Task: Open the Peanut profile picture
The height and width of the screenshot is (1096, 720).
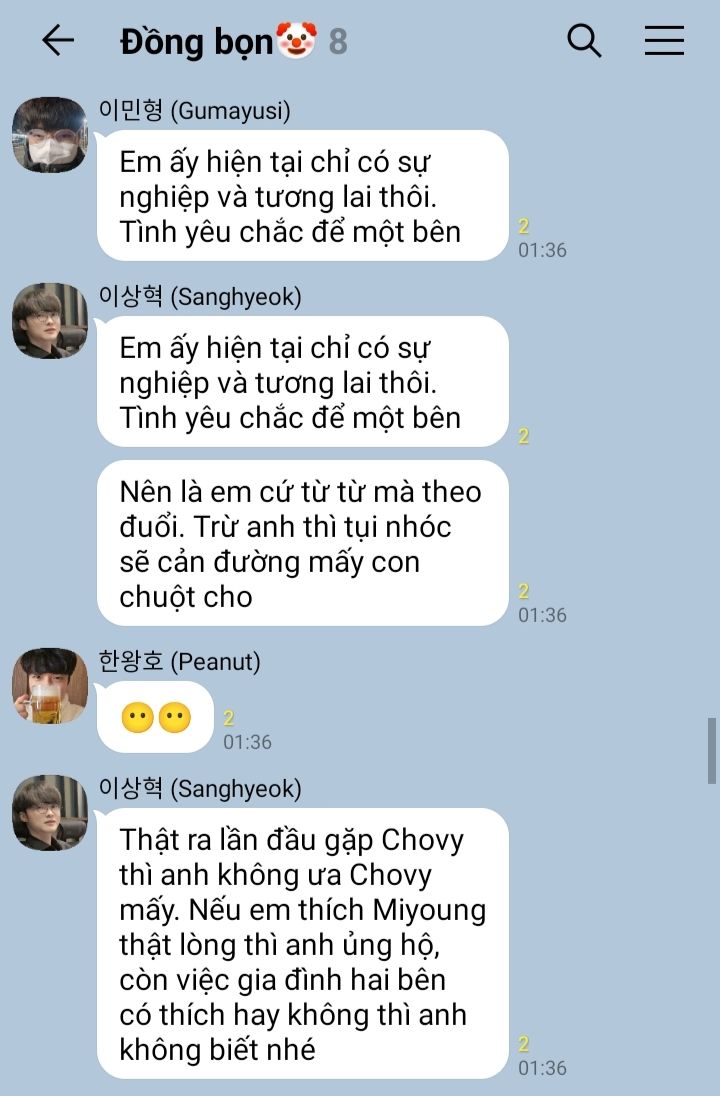Action: point(49,686)
